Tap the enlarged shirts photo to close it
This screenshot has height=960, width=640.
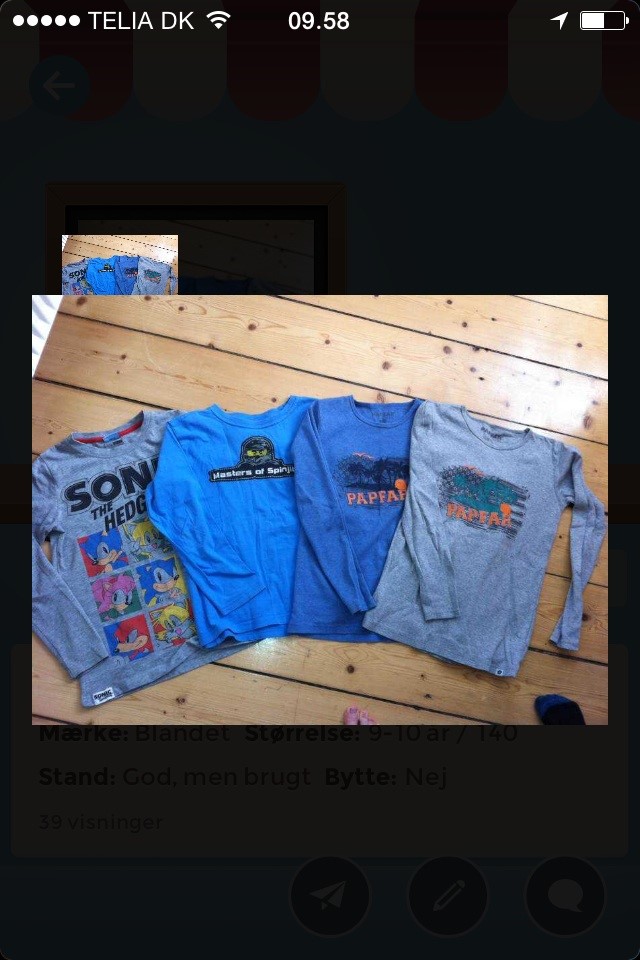click(x=320, y=510)
